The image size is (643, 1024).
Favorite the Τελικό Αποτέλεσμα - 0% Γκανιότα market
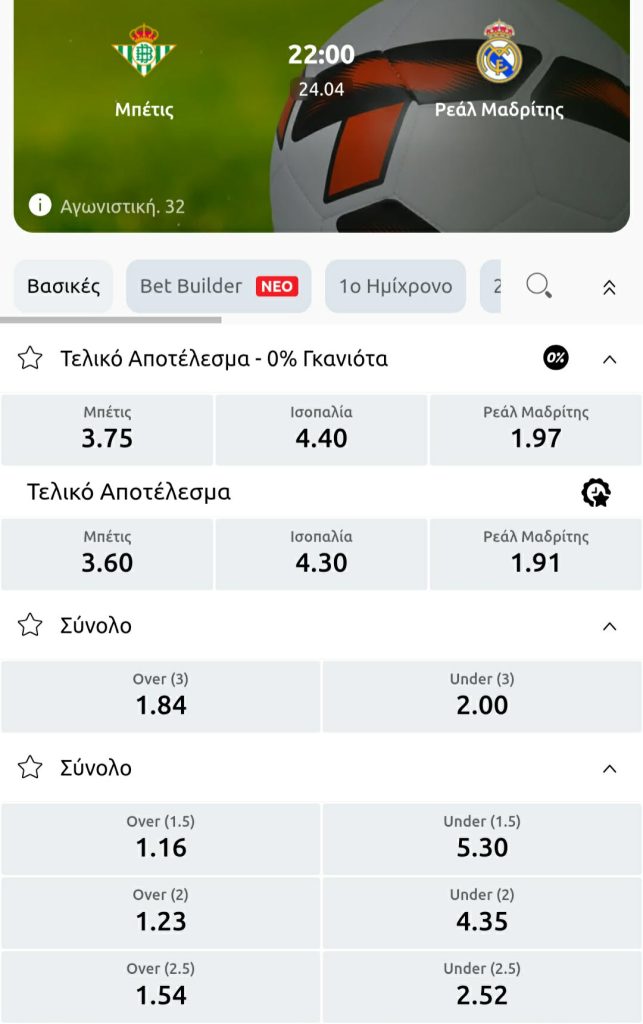point(30,358)
